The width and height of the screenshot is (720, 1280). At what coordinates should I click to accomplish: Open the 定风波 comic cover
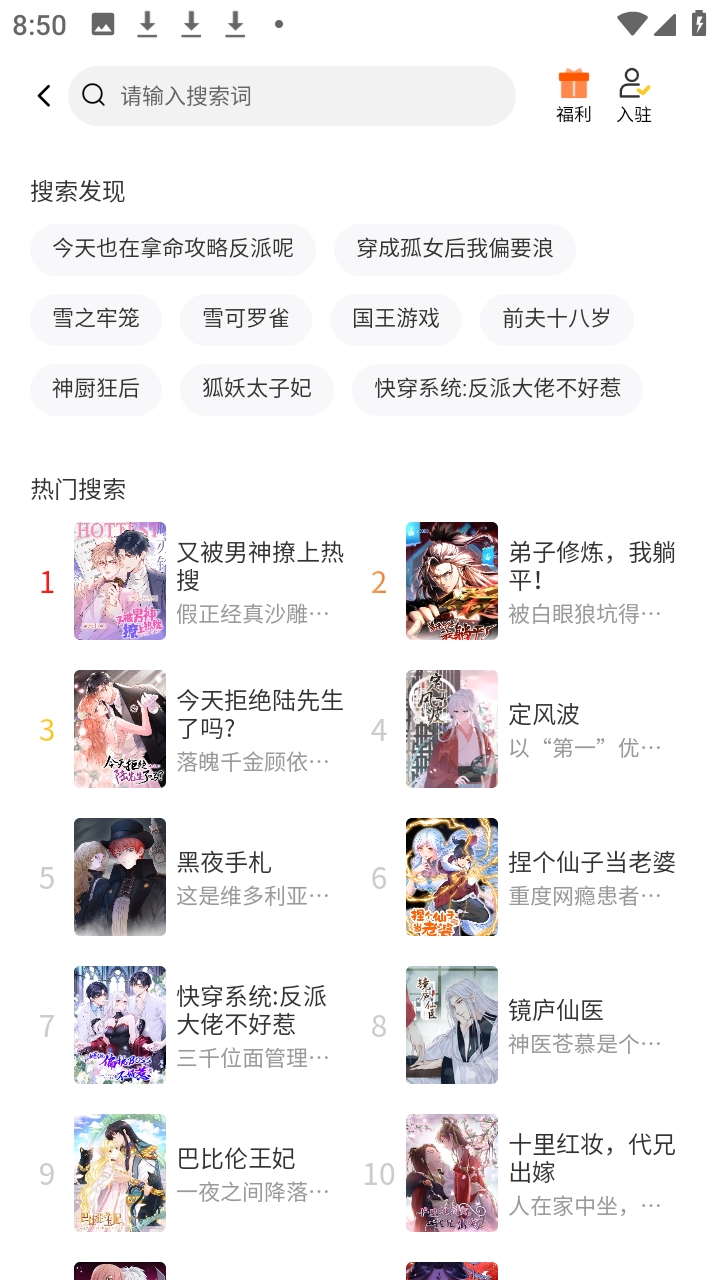coord(451,728)
